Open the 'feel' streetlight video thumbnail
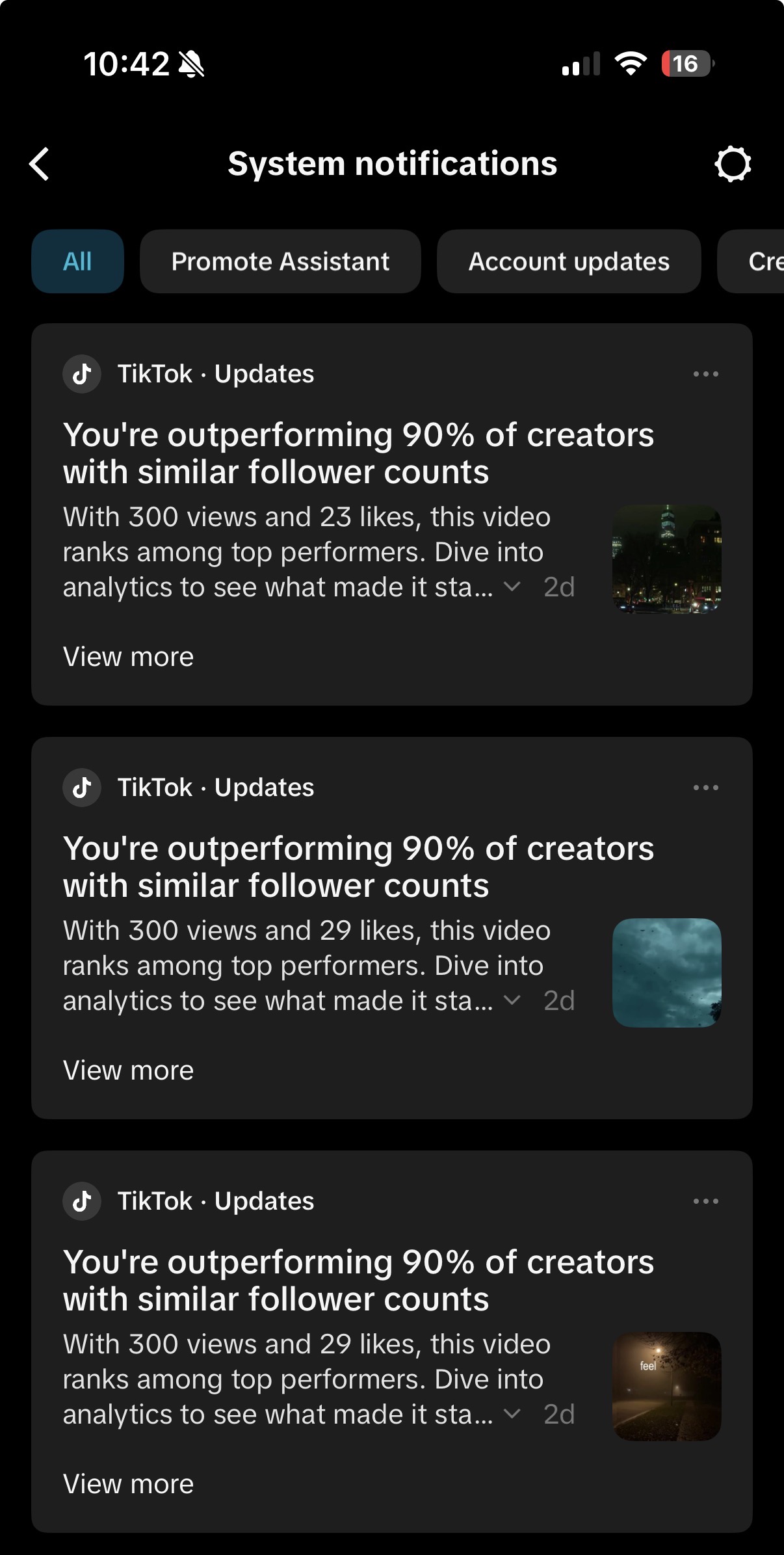The width and height of the screenshot is (784, 1555). [666, 1386]
